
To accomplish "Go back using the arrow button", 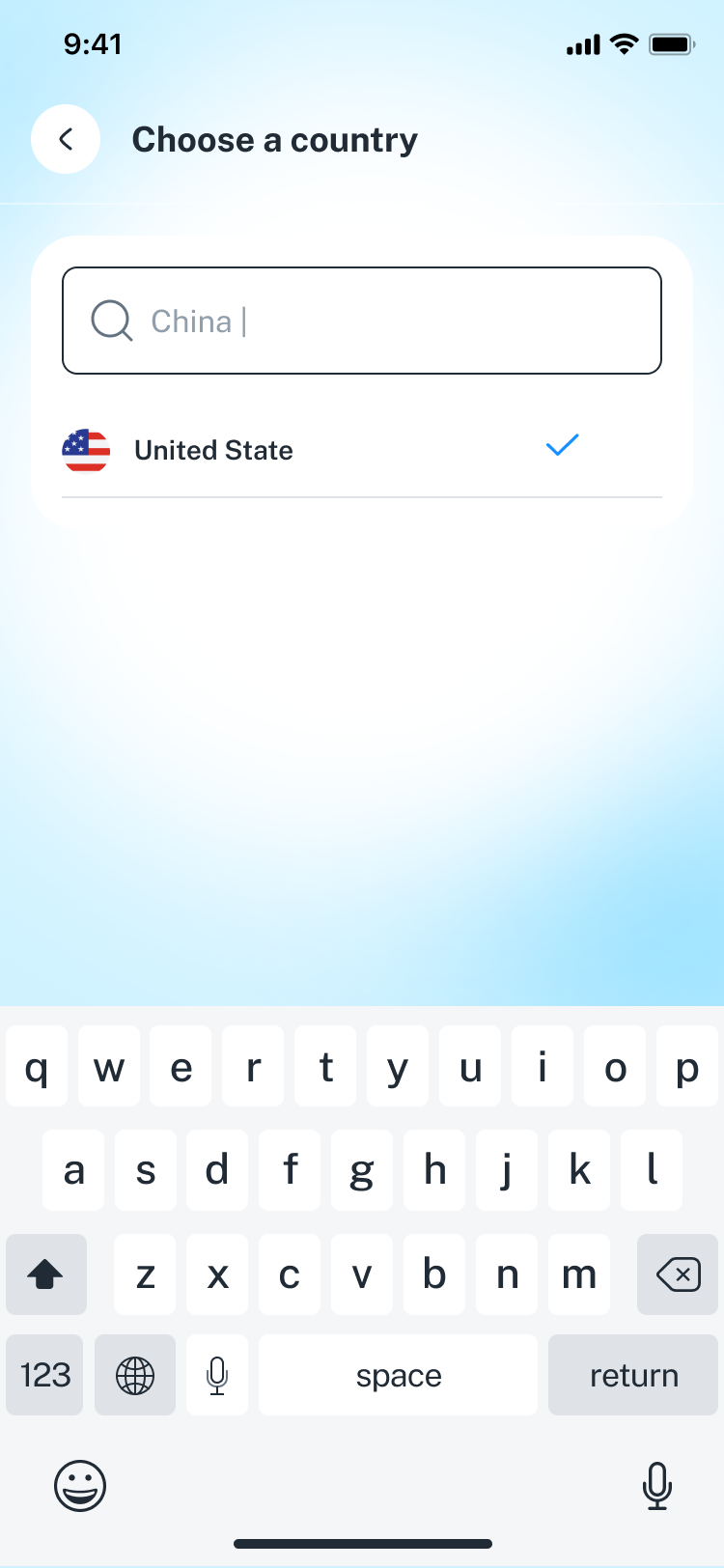I will click(x=66, y=139).
